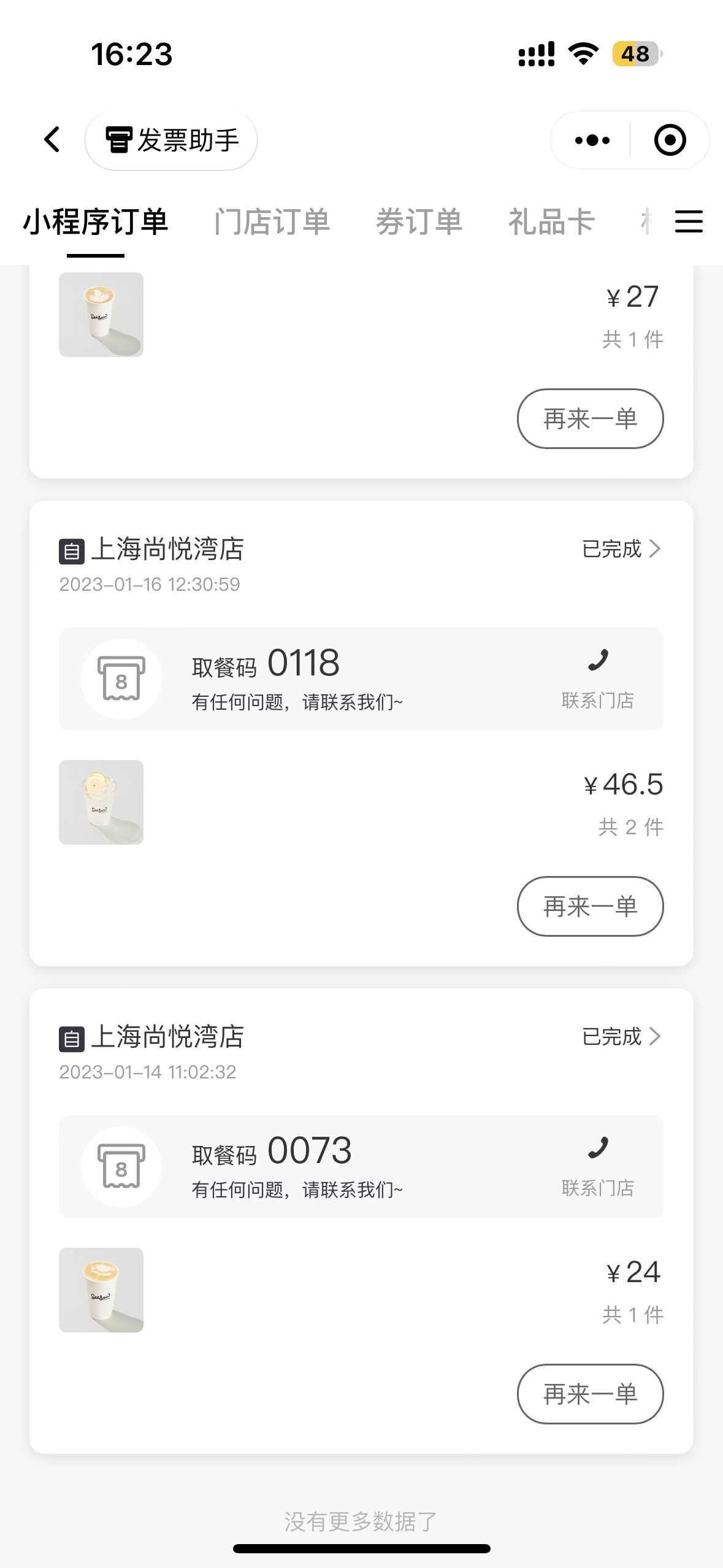
Task: Switch to 门店订单 tab
Action: [x=272, y=222]
